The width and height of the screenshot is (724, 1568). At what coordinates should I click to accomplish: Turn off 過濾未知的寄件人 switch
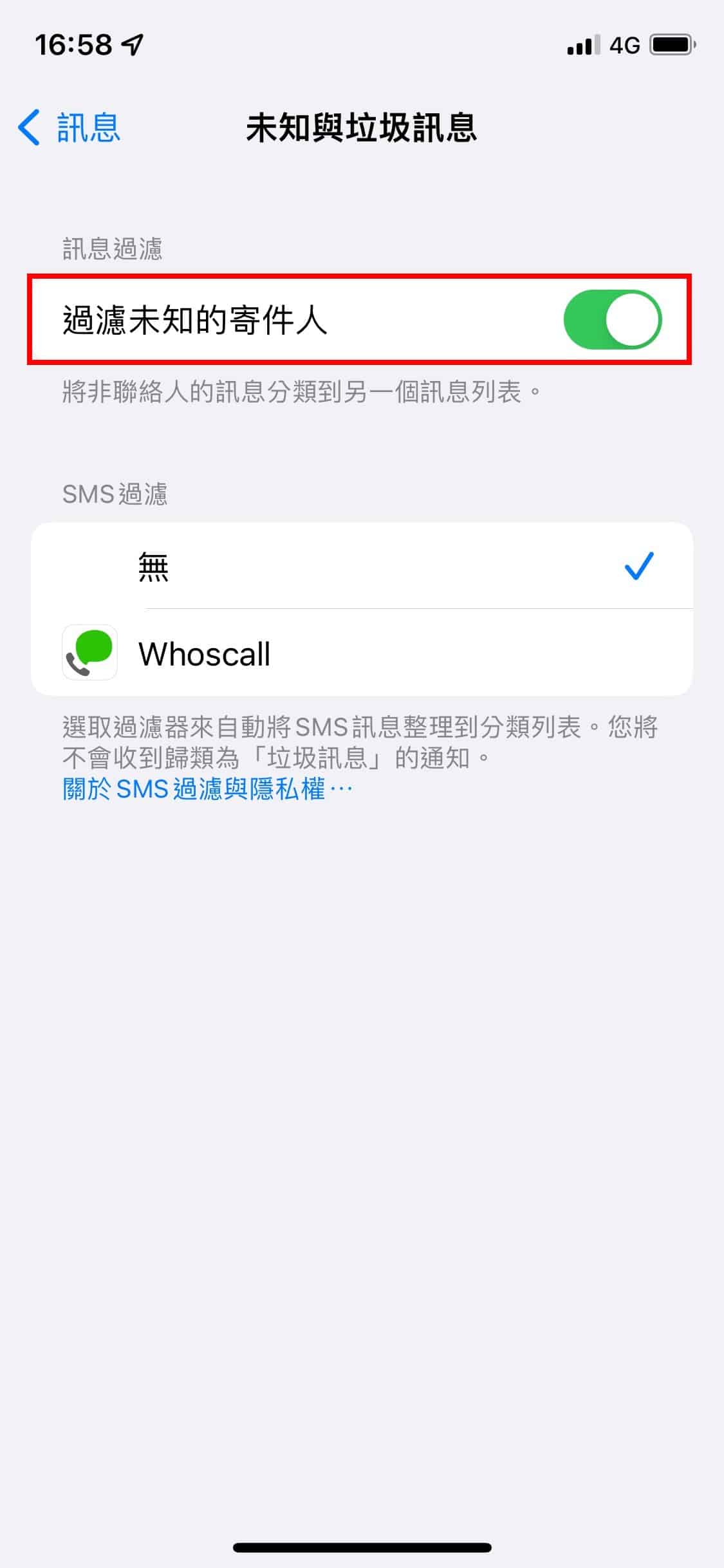point(612,319)
